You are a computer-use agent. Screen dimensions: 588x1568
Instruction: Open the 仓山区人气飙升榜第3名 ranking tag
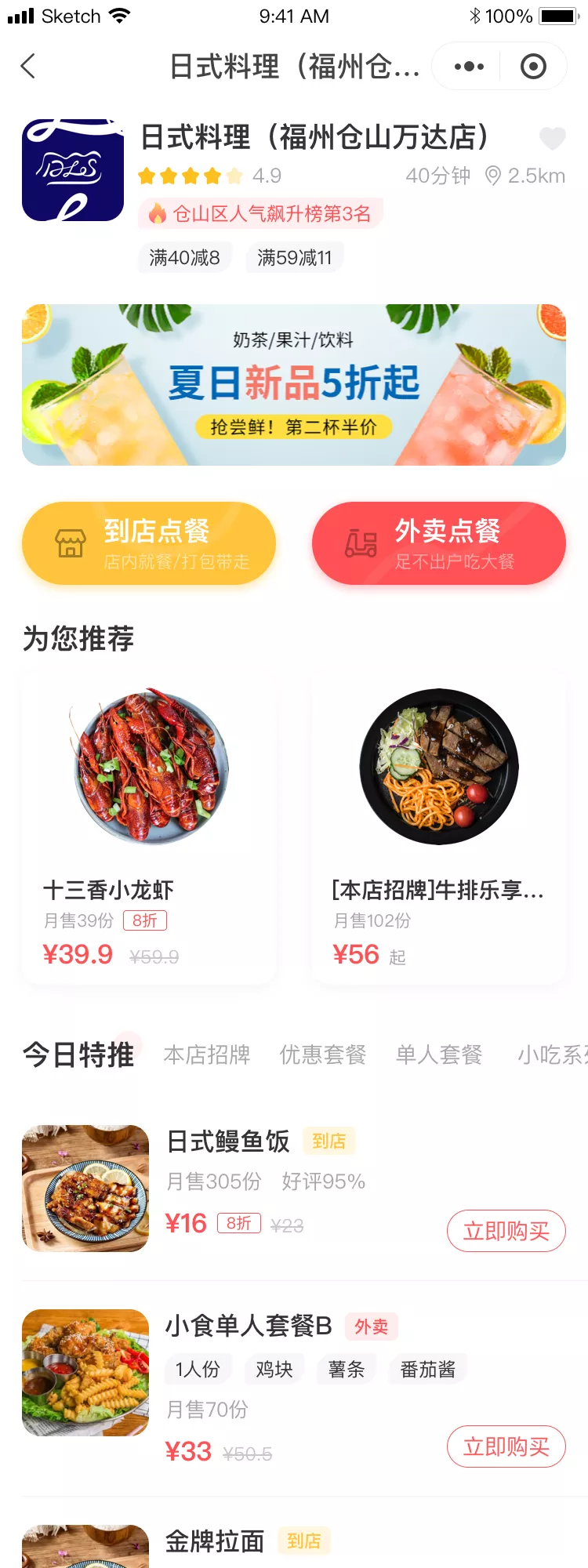coord(261,213)
